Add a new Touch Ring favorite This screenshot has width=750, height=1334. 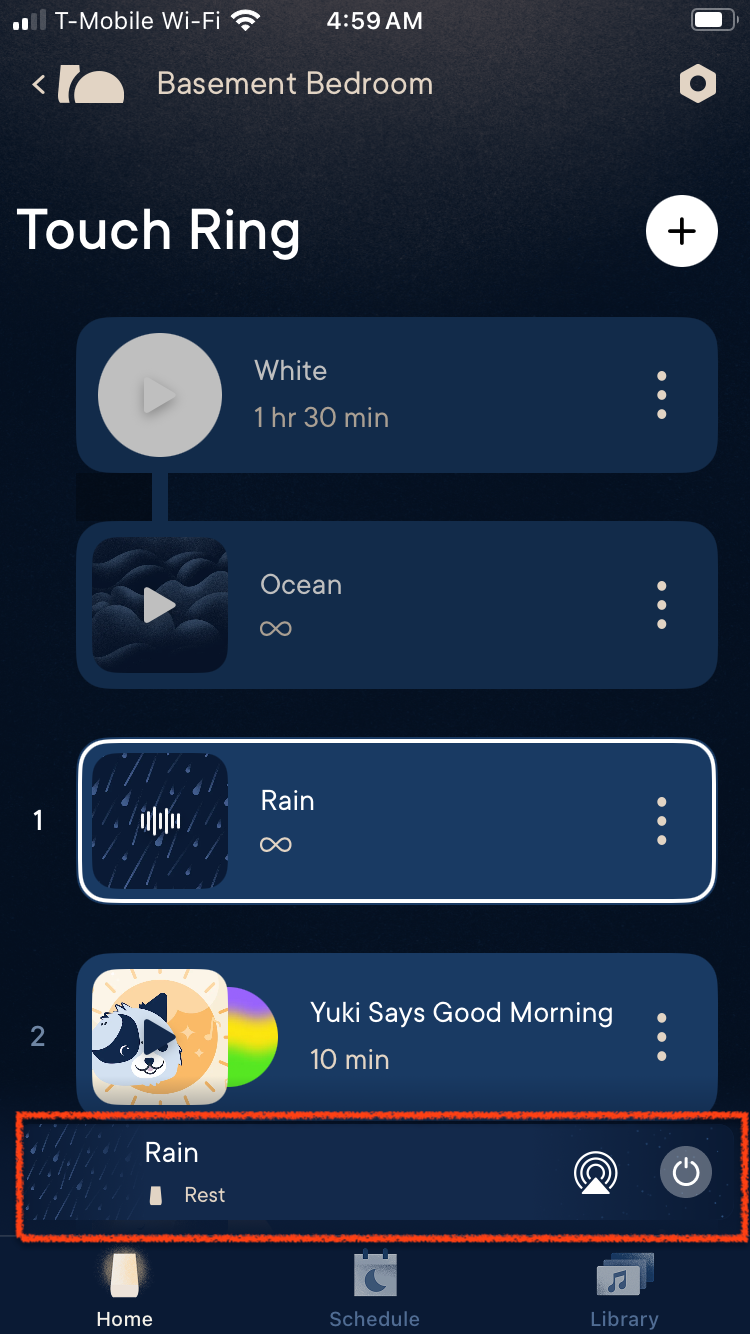click(681, 232)
